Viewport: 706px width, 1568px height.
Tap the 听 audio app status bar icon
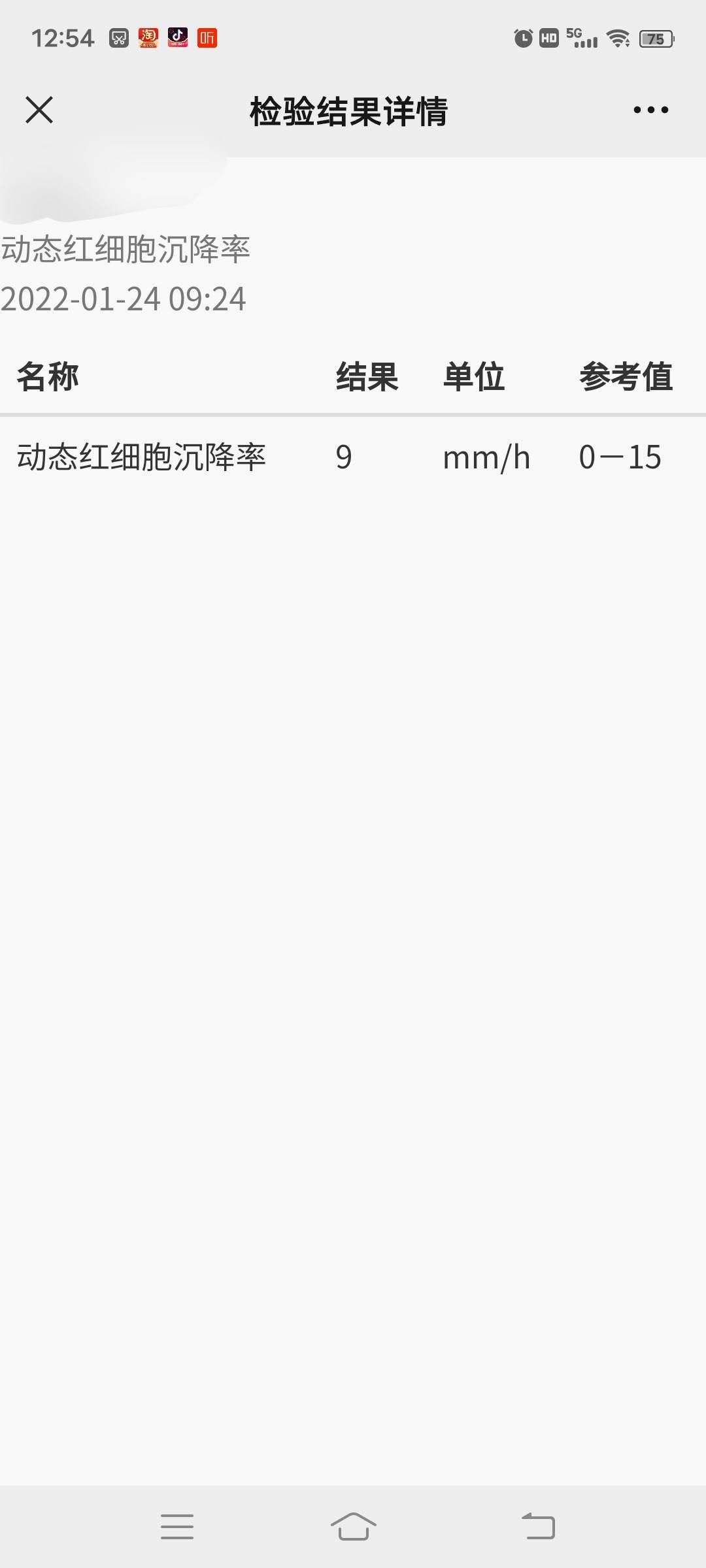(x=208, y=37)
